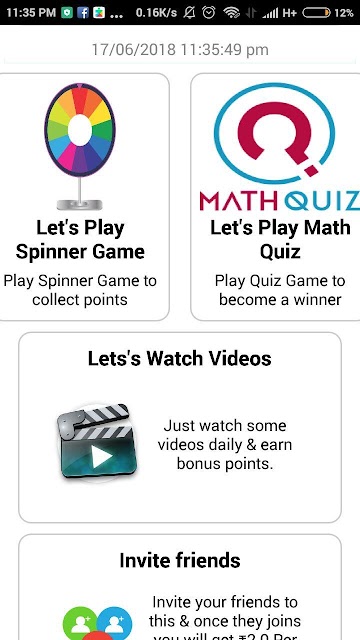Open the Invite friends card
Image resolution: width=360 pixels, height=640 pixels.
point(180,587)
